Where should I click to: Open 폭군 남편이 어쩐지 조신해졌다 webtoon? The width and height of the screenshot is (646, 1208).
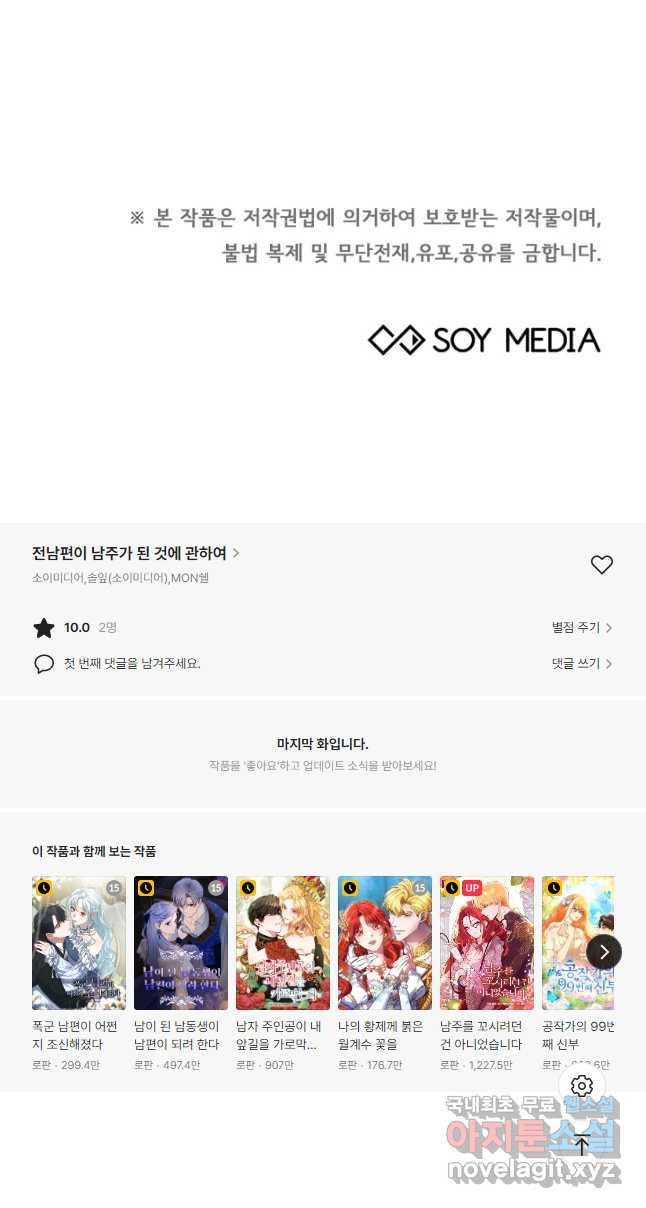(x=79, y=943)
